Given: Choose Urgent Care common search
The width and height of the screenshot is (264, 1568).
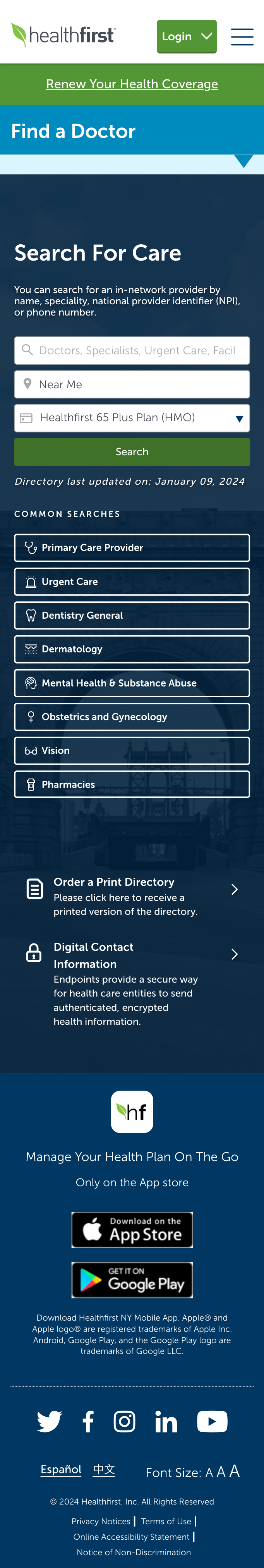Looking at the screenshot, I should pos(132,582).
